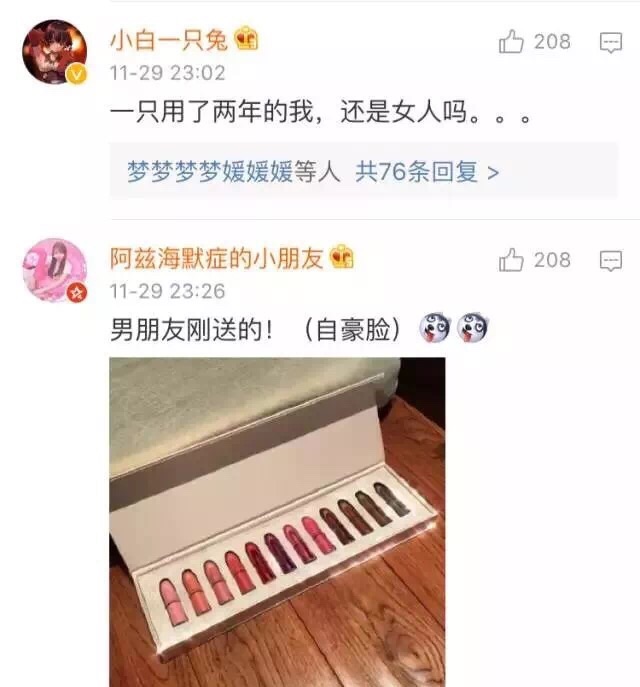640x687 pixels.
Task: View the lipstick set photo
Action: [277, 507]
